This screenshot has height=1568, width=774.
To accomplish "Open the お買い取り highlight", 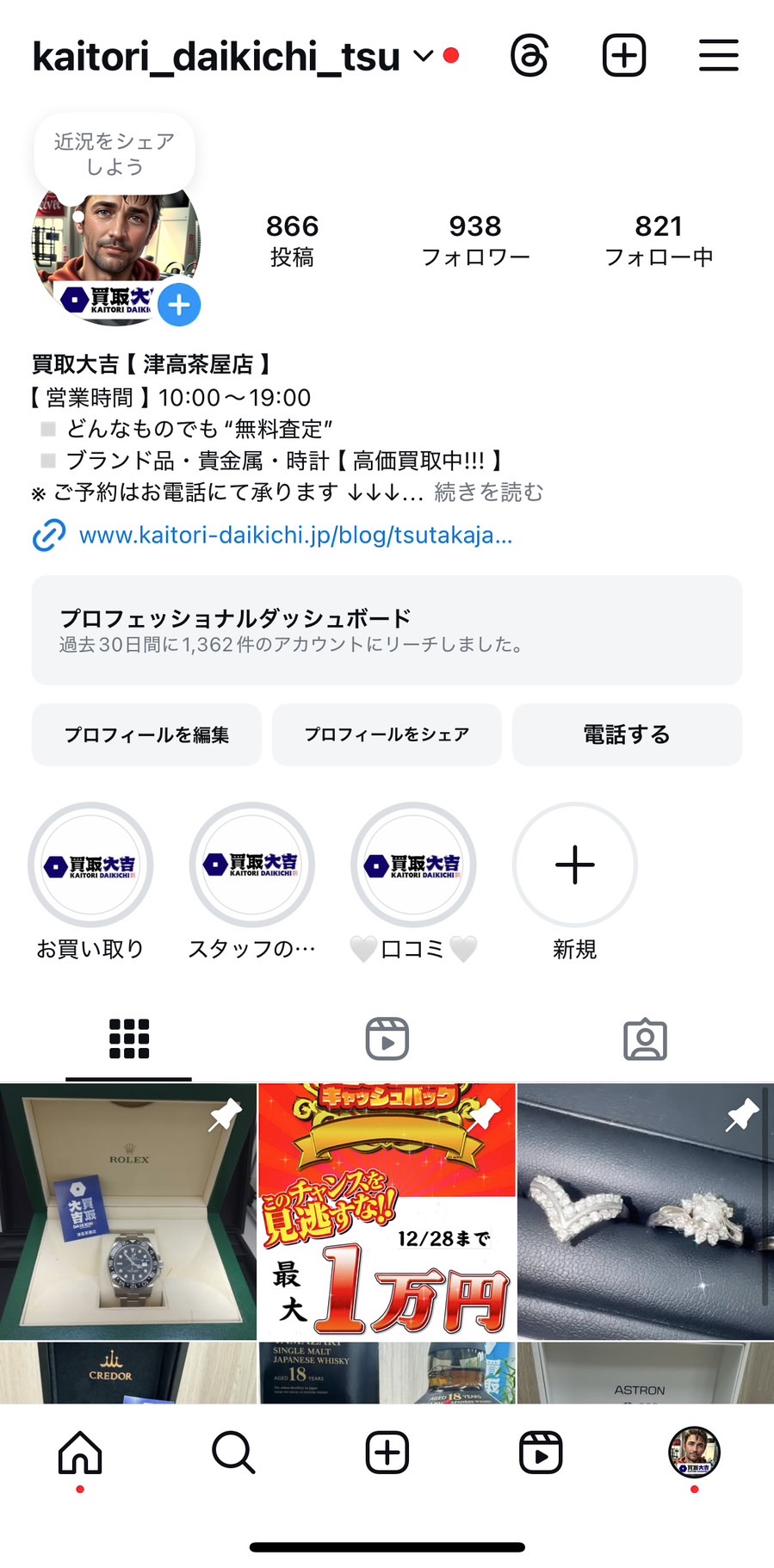I will point(90,865).
